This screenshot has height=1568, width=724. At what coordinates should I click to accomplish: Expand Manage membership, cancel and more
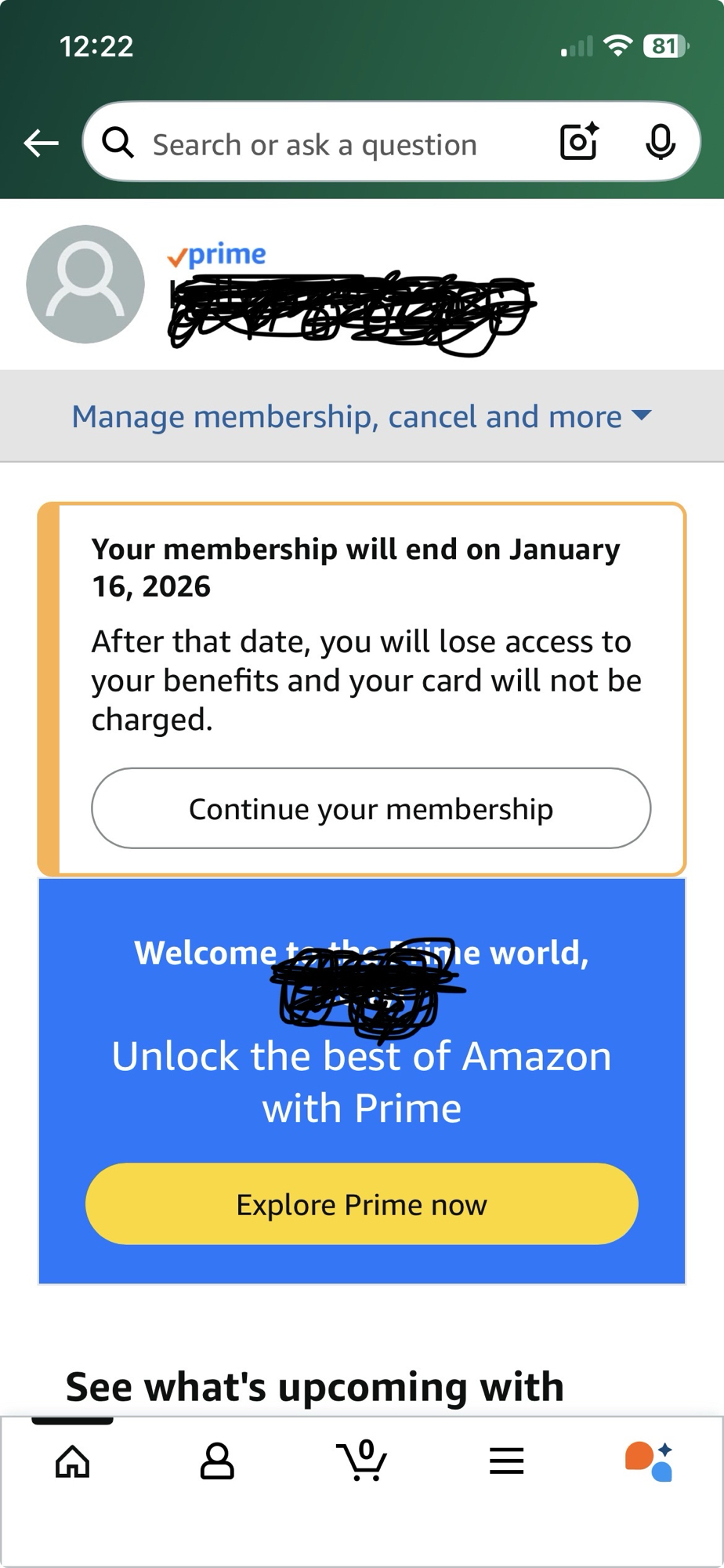pyautogui.click(x=361, y=416)
